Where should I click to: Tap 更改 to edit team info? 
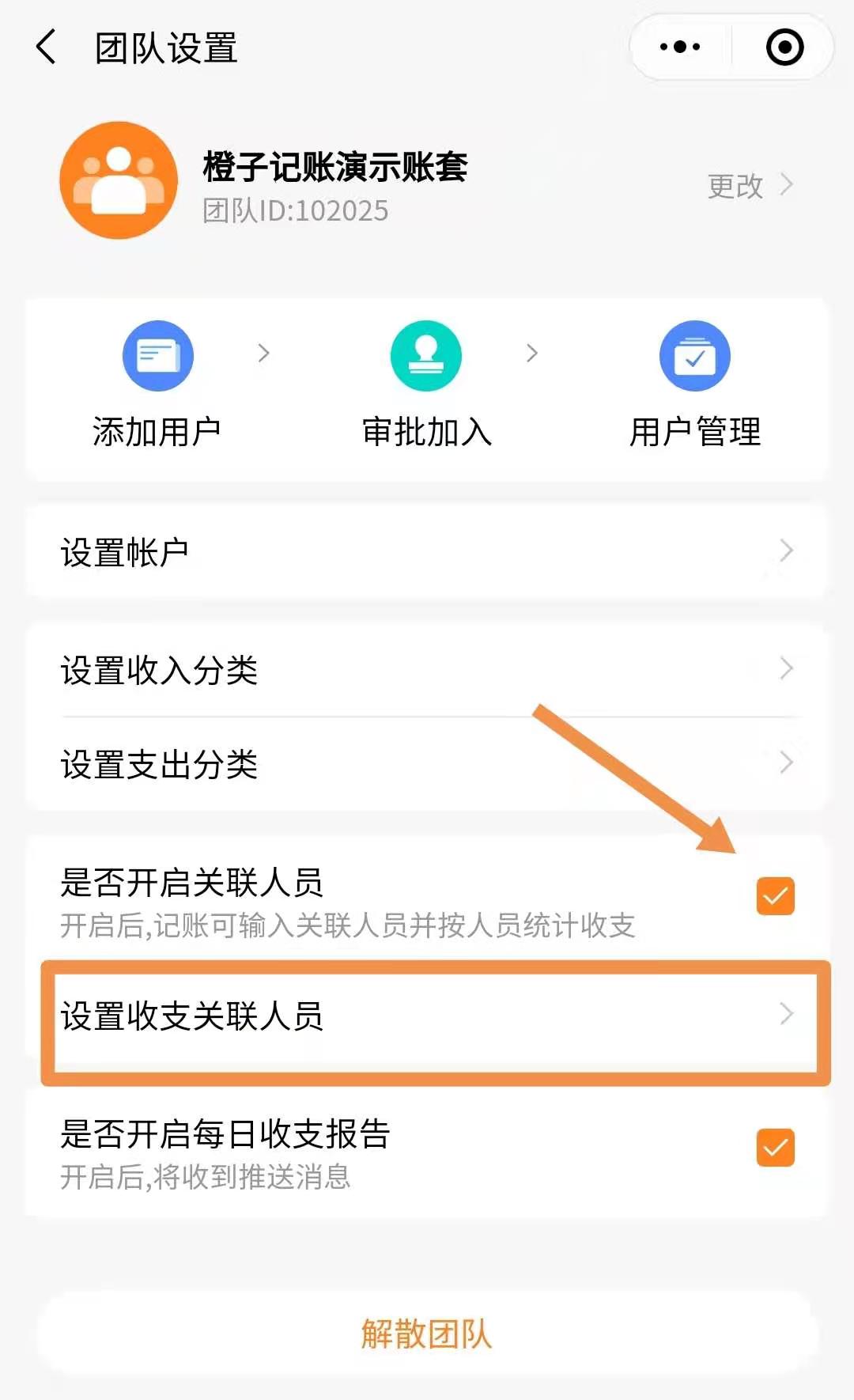[749, 186]
